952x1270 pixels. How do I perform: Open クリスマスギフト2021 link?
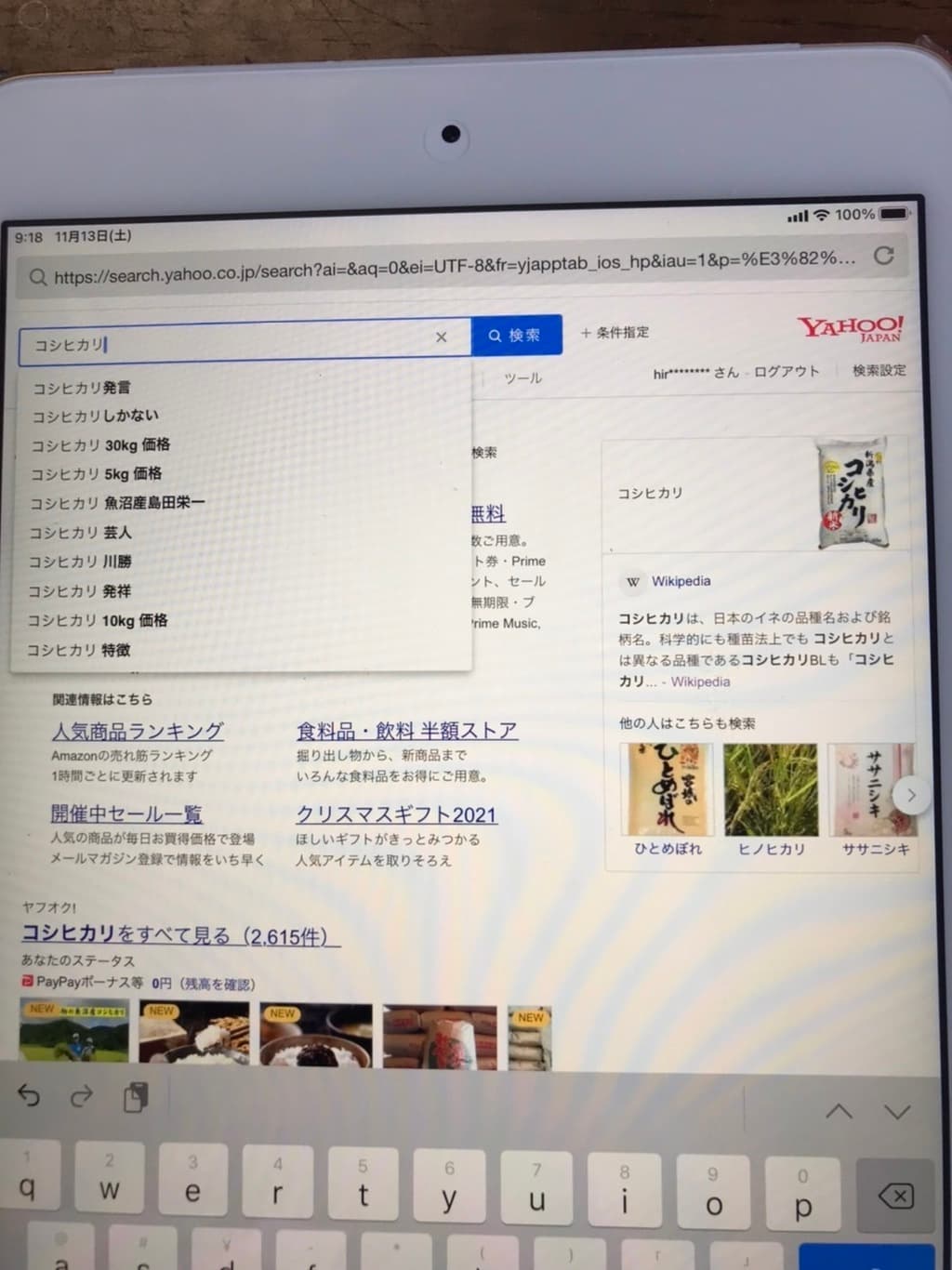tap(396, 814)
